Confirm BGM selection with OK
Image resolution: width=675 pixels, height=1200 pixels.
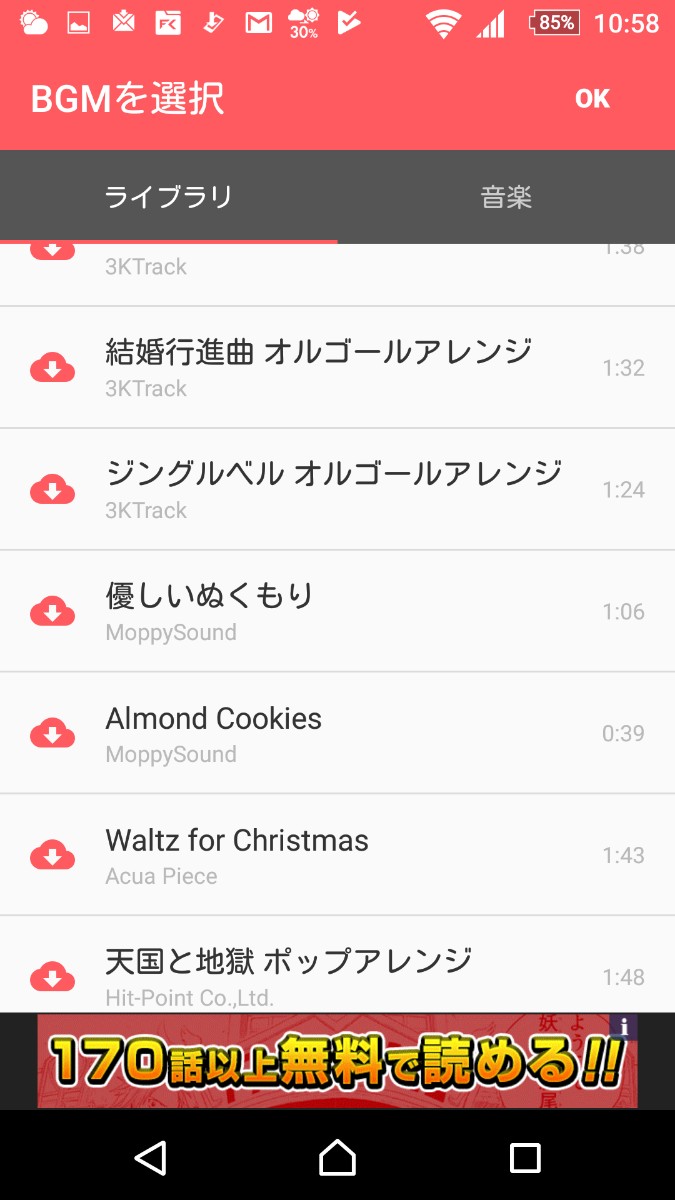click(x=592, y=98)
